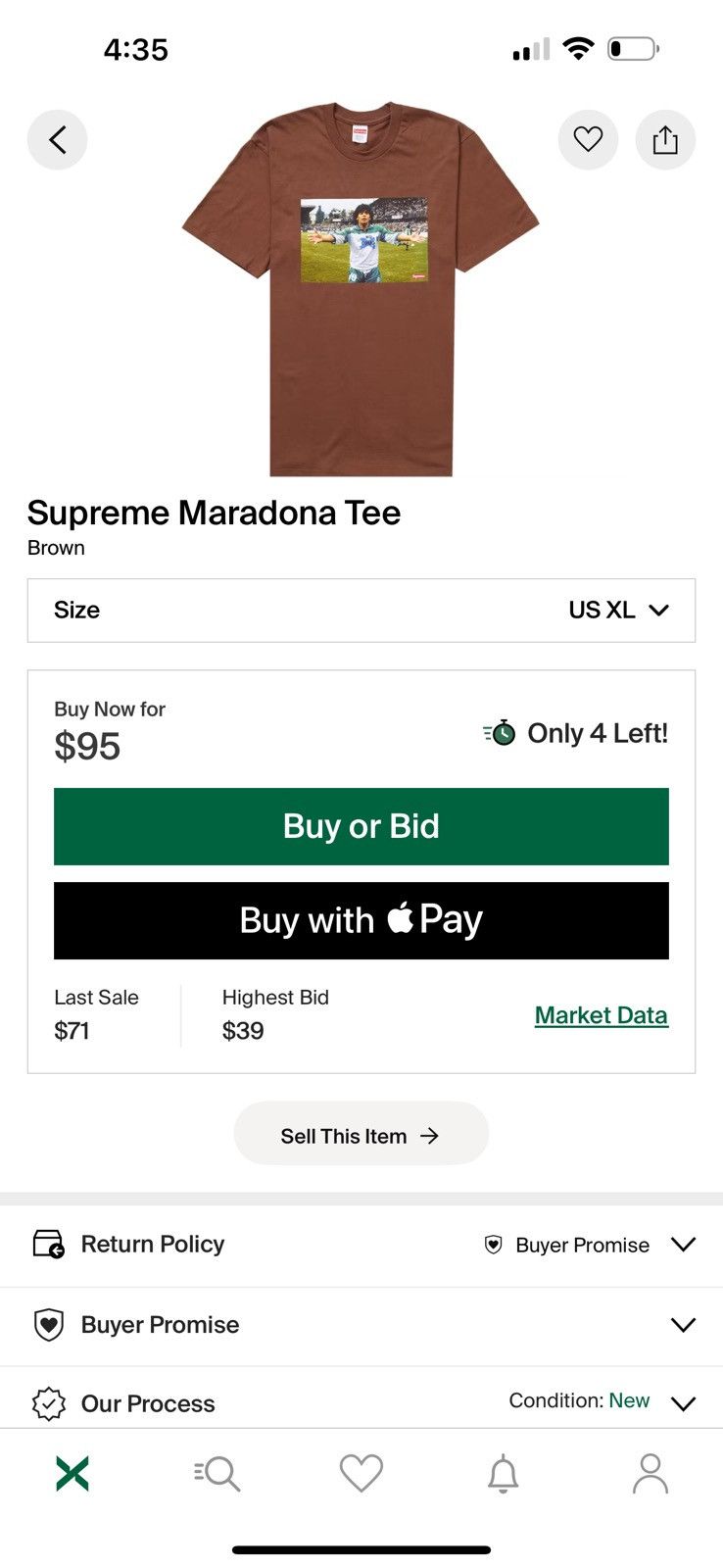Open the Market Data link
723x1568 pixels.
(601, 1015)
